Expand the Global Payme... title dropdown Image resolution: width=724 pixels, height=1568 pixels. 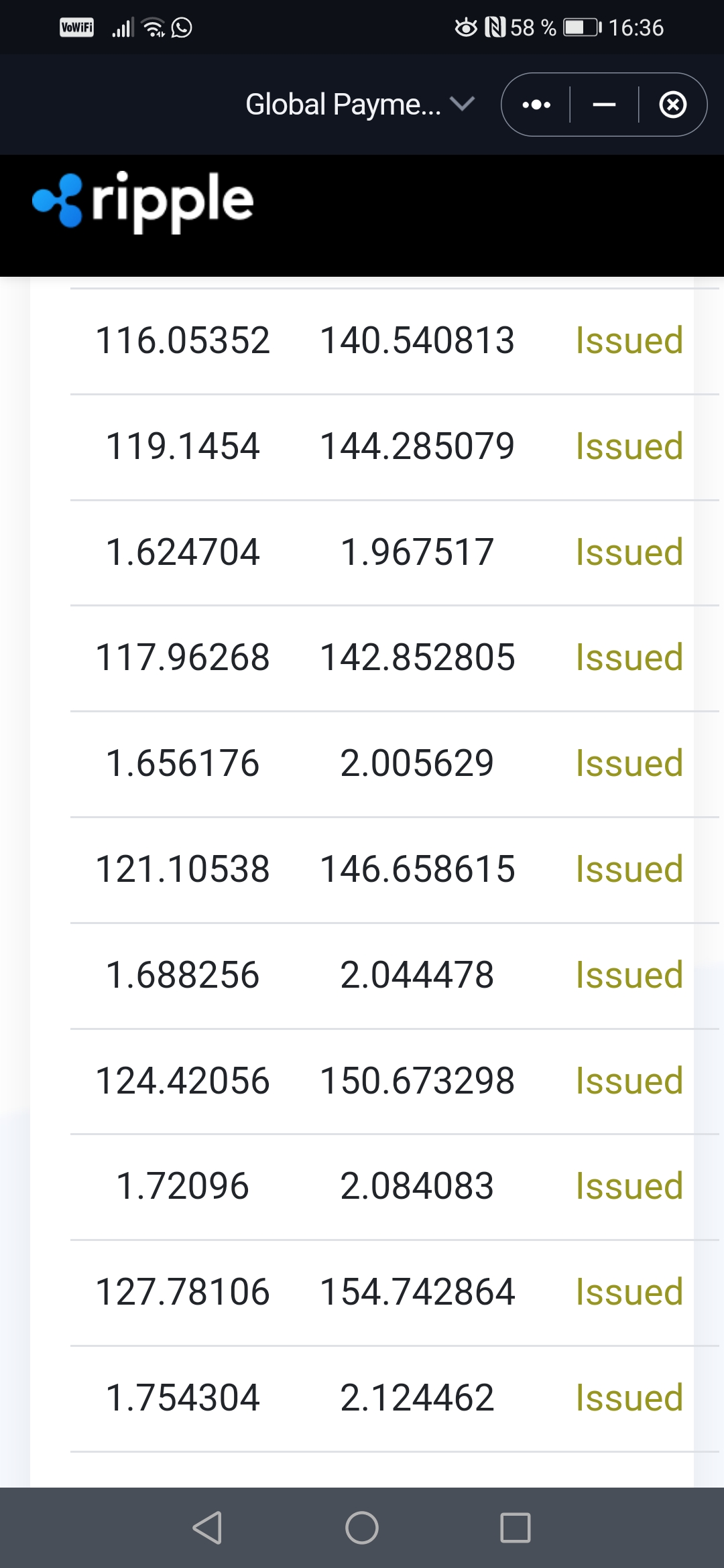(x=461, y=104)
